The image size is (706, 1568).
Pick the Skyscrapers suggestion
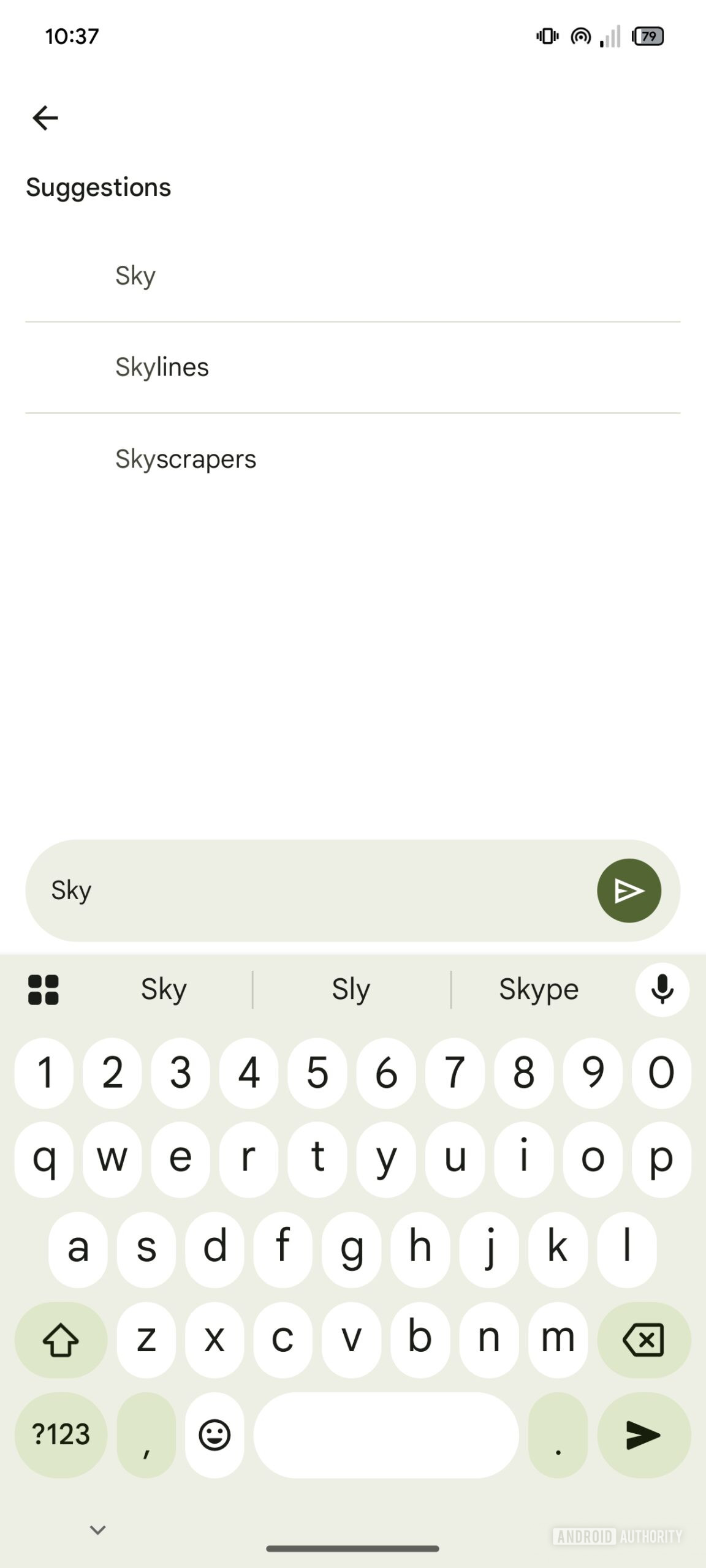point(186,459)
